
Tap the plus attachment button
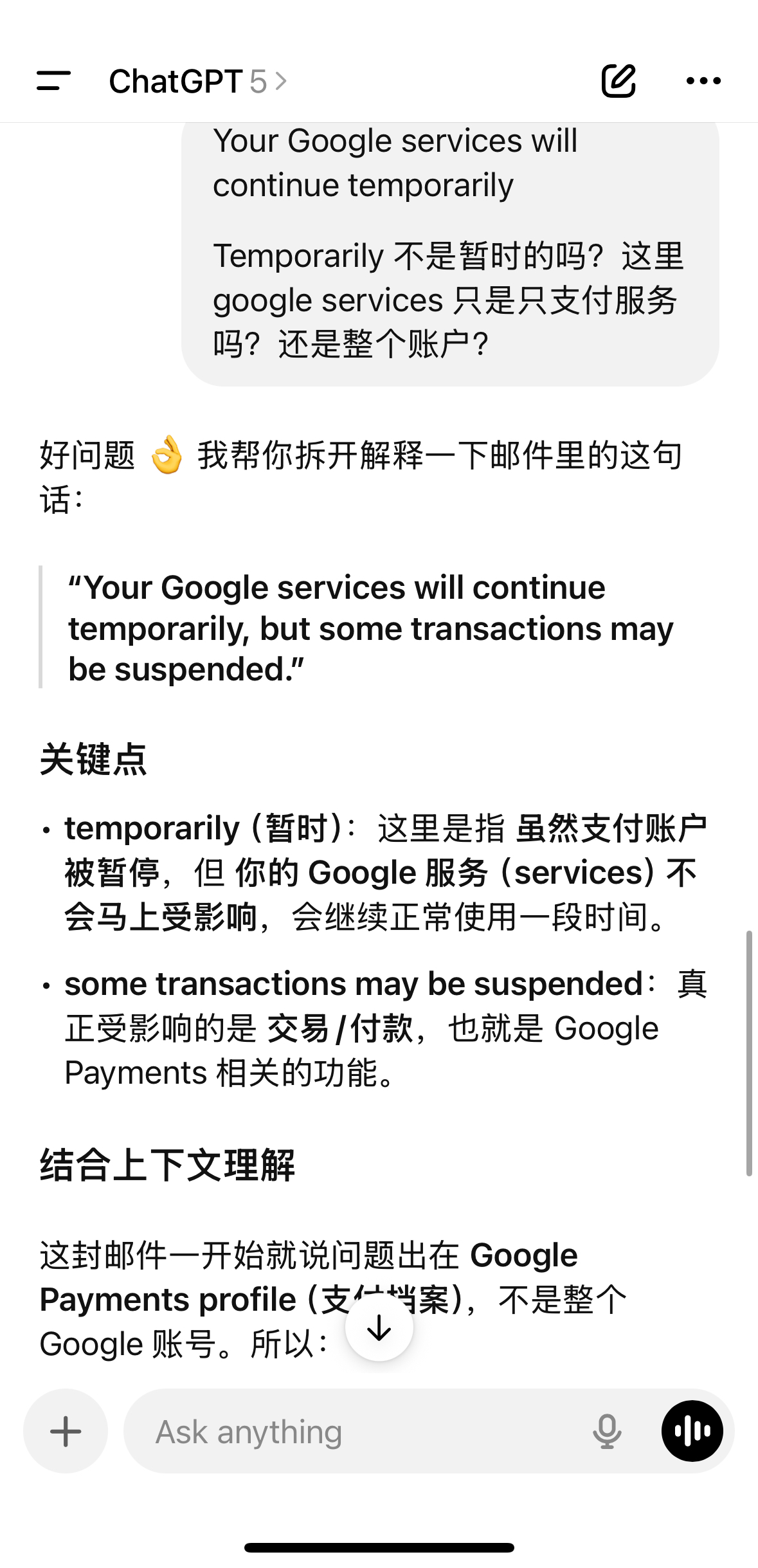66,1432
